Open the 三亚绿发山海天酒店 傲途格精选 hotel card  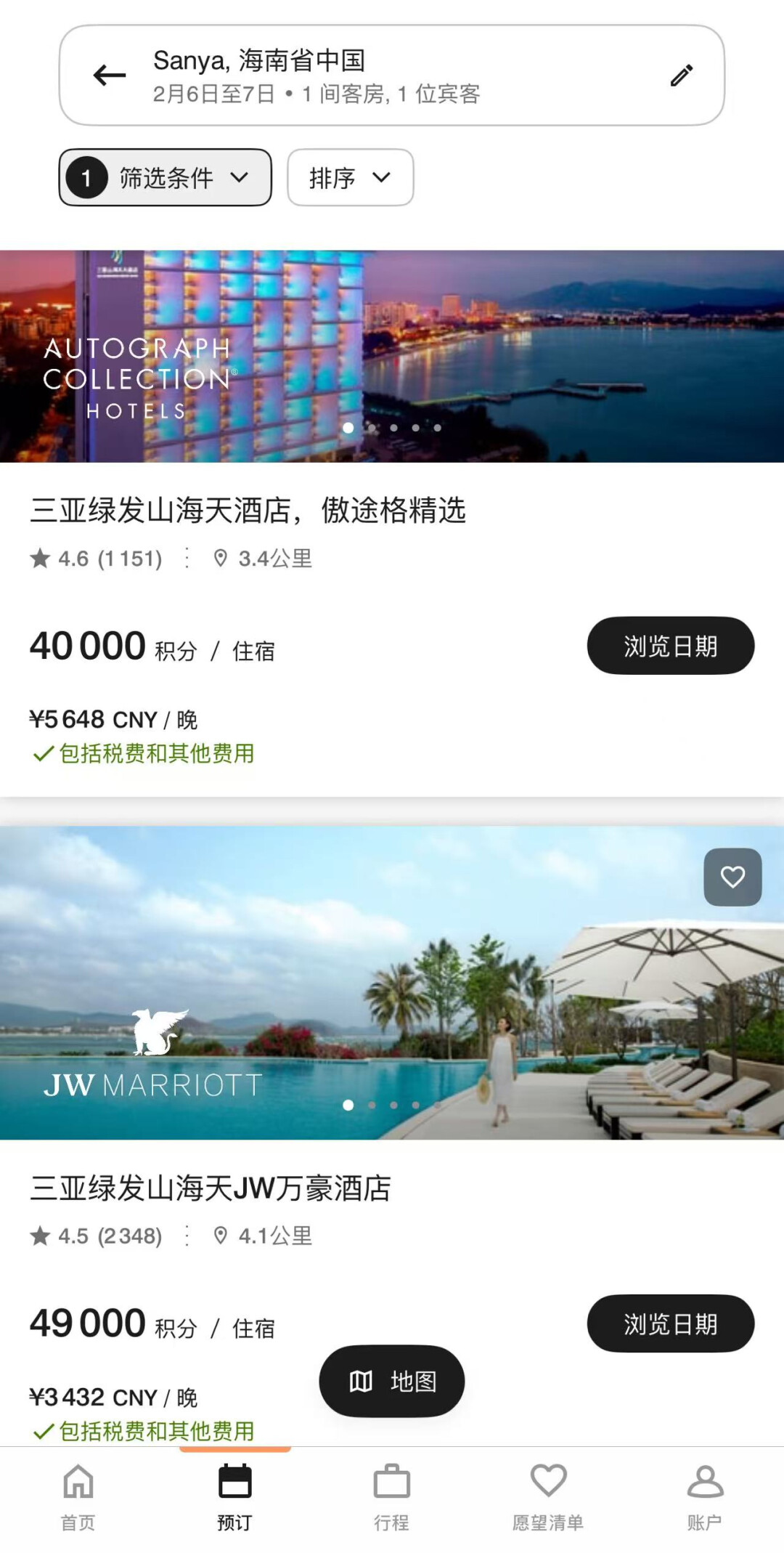click(x=248, y=511)
